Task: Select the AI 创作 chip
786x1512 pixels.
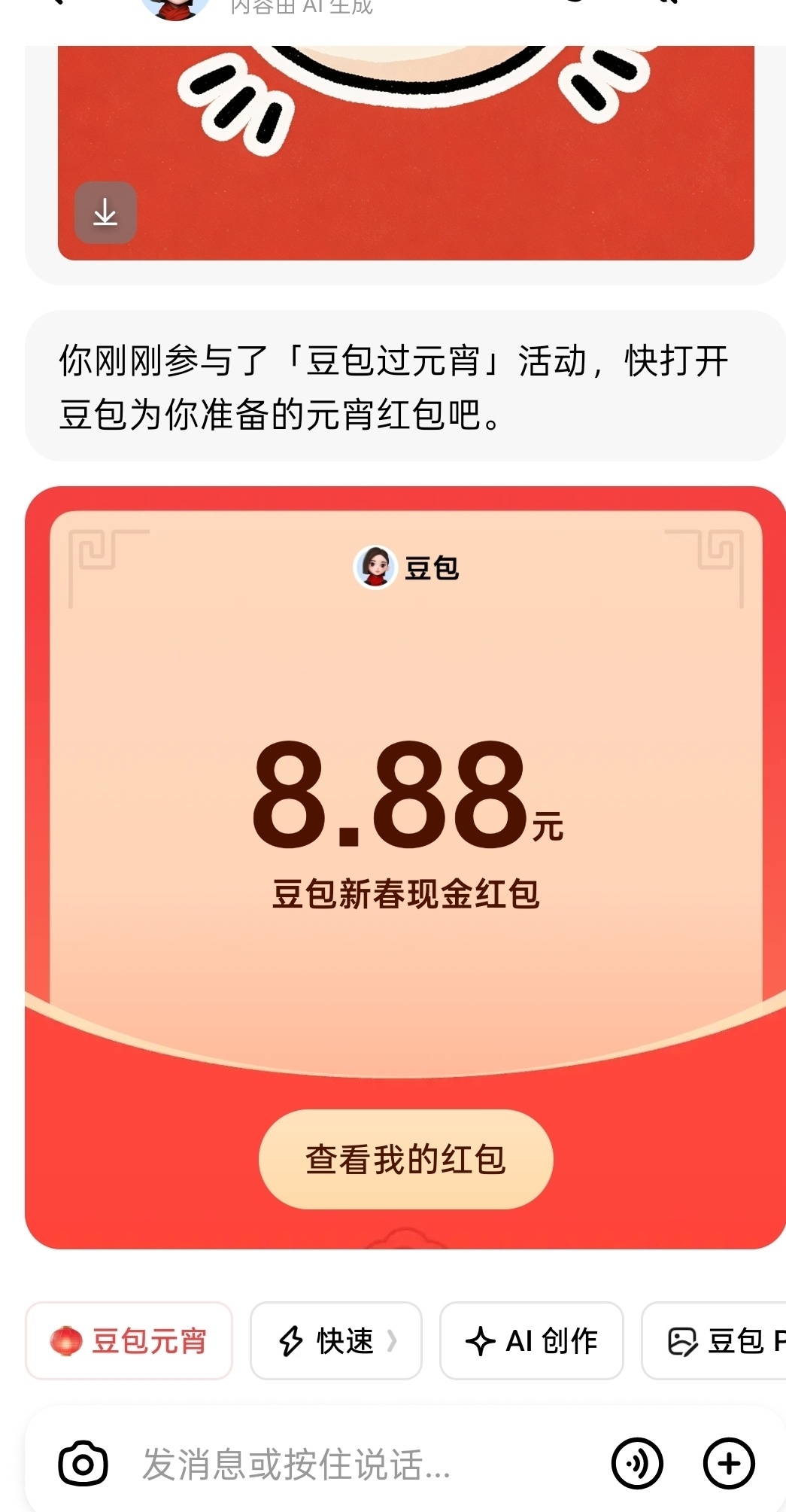Action: tap(531, 1340)
